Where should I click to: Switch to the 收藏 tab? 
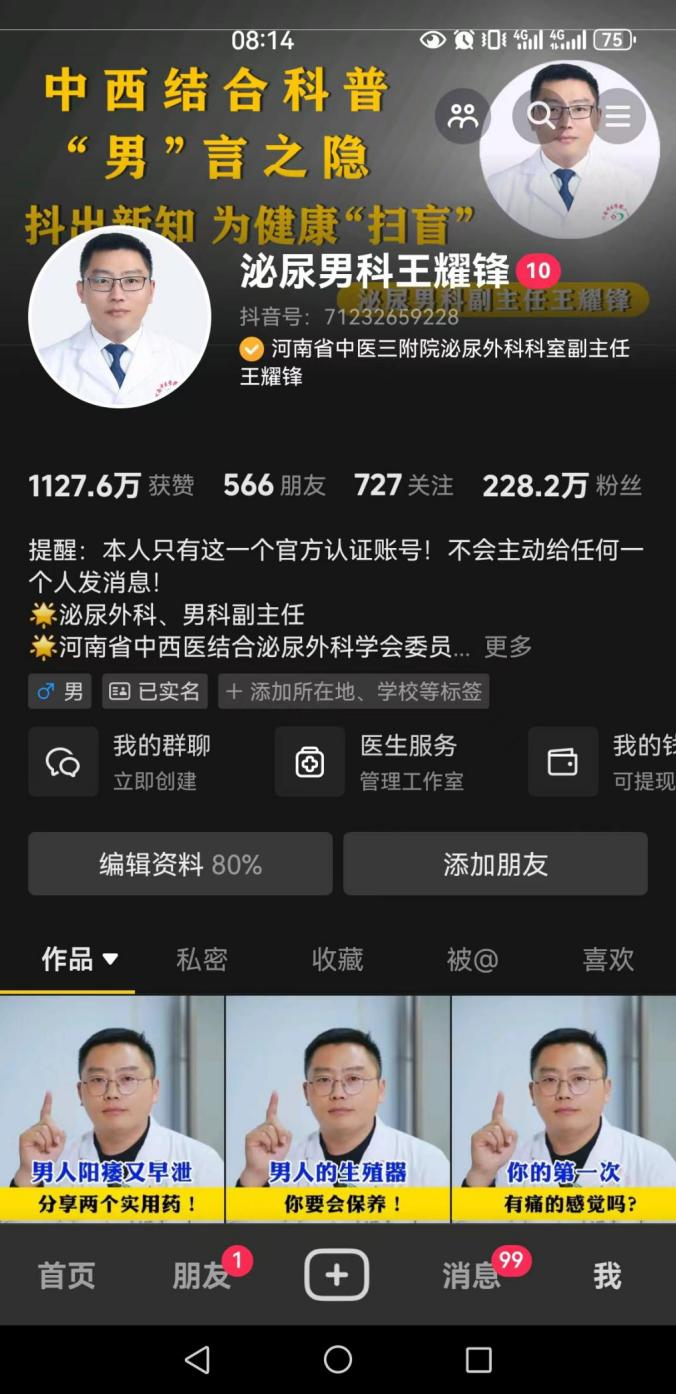pos(337,959)
